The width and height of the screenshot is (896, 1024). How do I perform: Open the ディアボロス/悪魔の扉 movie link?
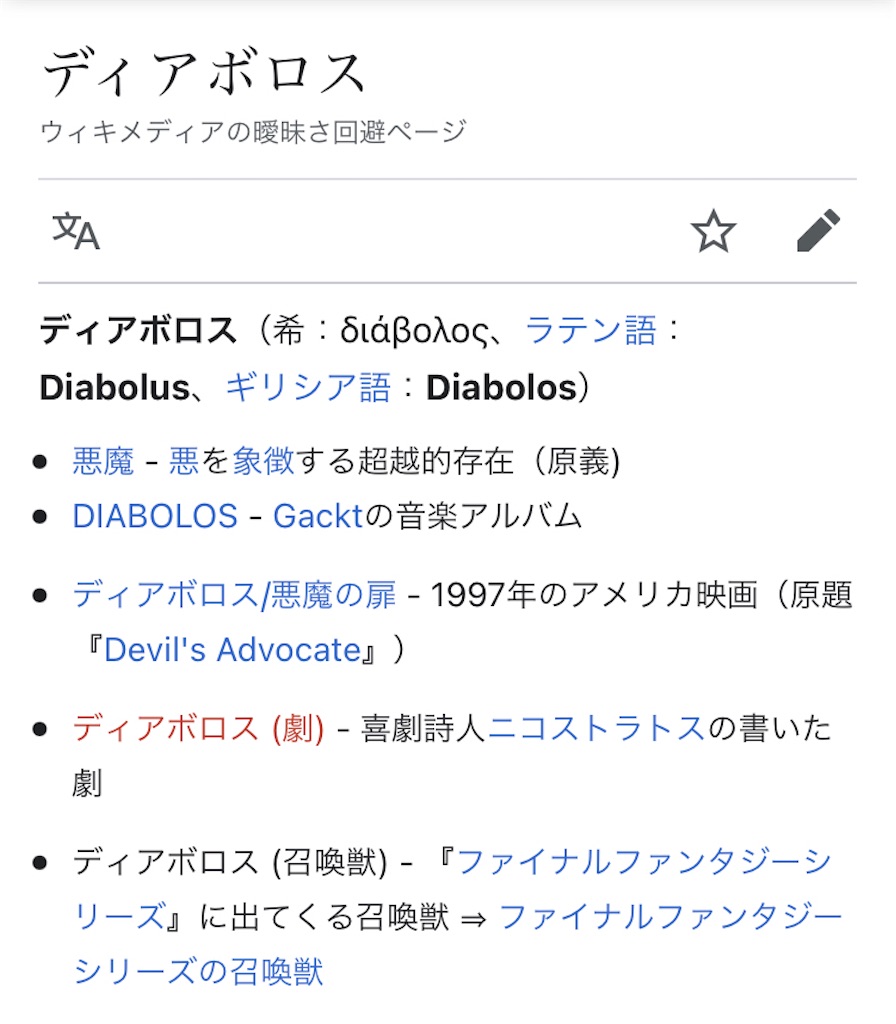click(234, 595)
